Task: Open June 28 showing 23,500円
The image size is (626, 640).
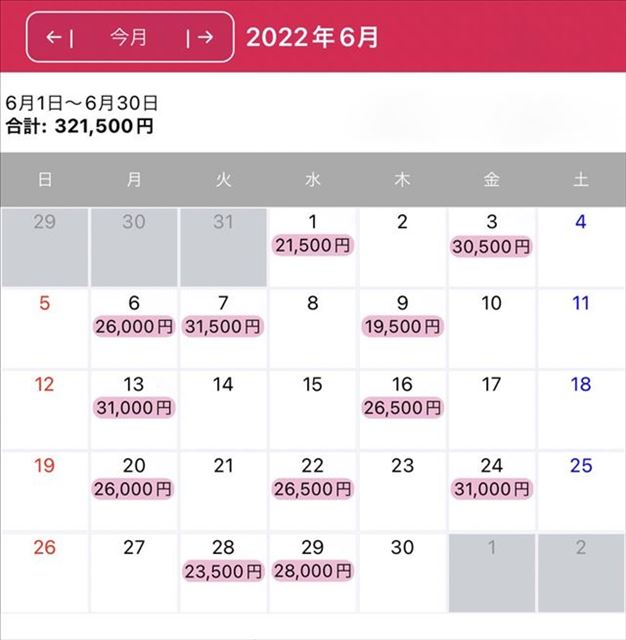Action: [x=223, y=571]
